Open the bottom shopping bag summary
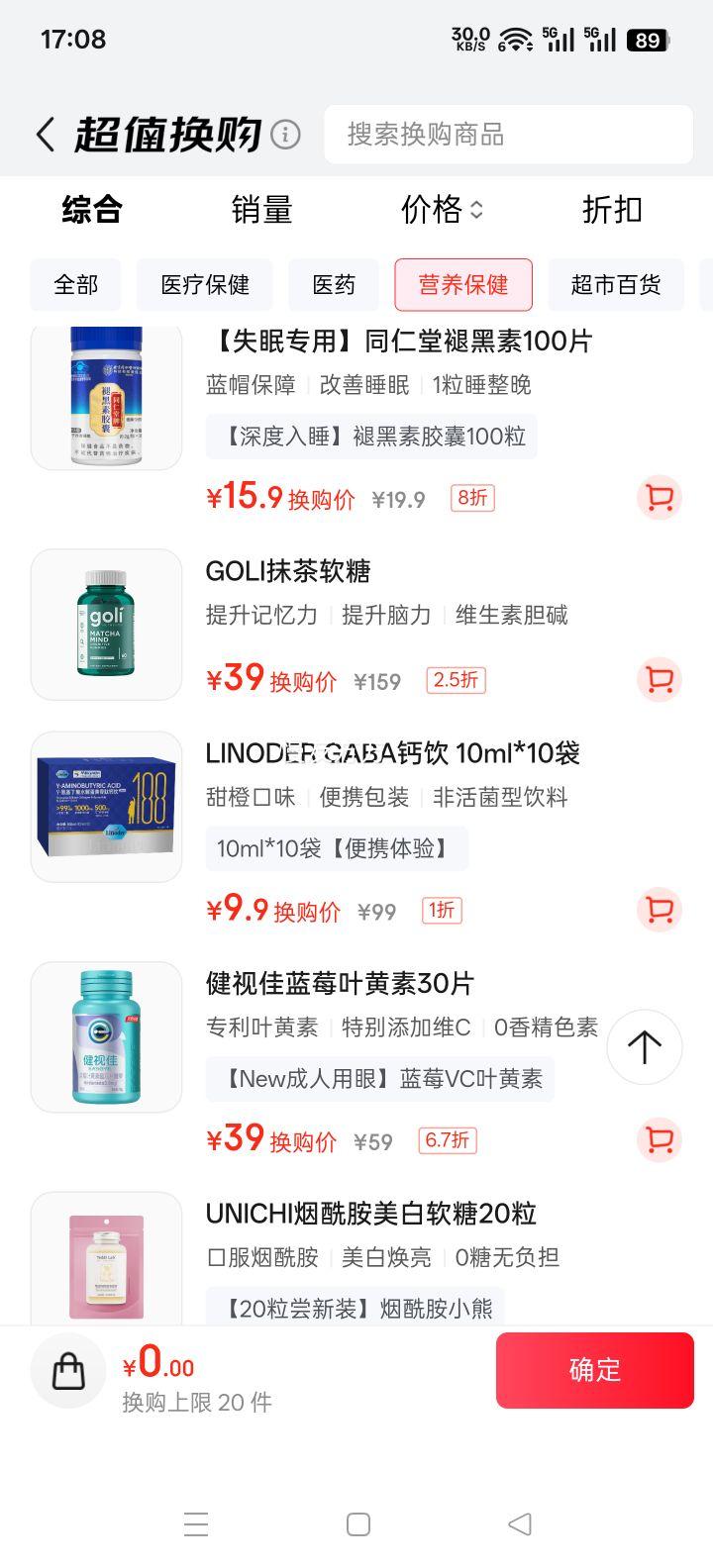This screenshot has width=713, height=1568. (x=67, y=1370)
